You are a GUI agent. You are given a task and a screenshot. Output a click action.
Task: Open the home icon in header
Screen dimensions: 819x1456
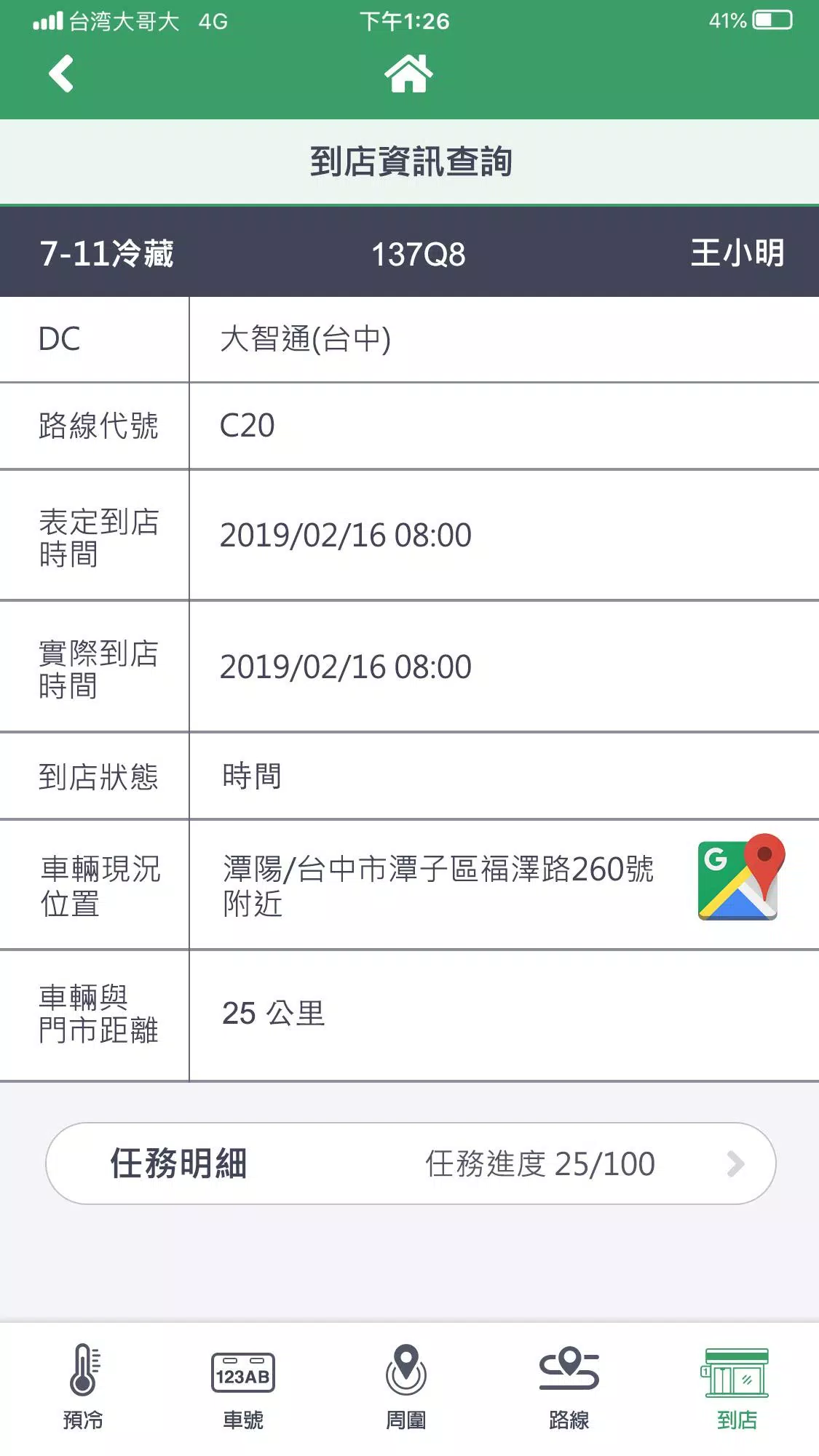(408, 73)
